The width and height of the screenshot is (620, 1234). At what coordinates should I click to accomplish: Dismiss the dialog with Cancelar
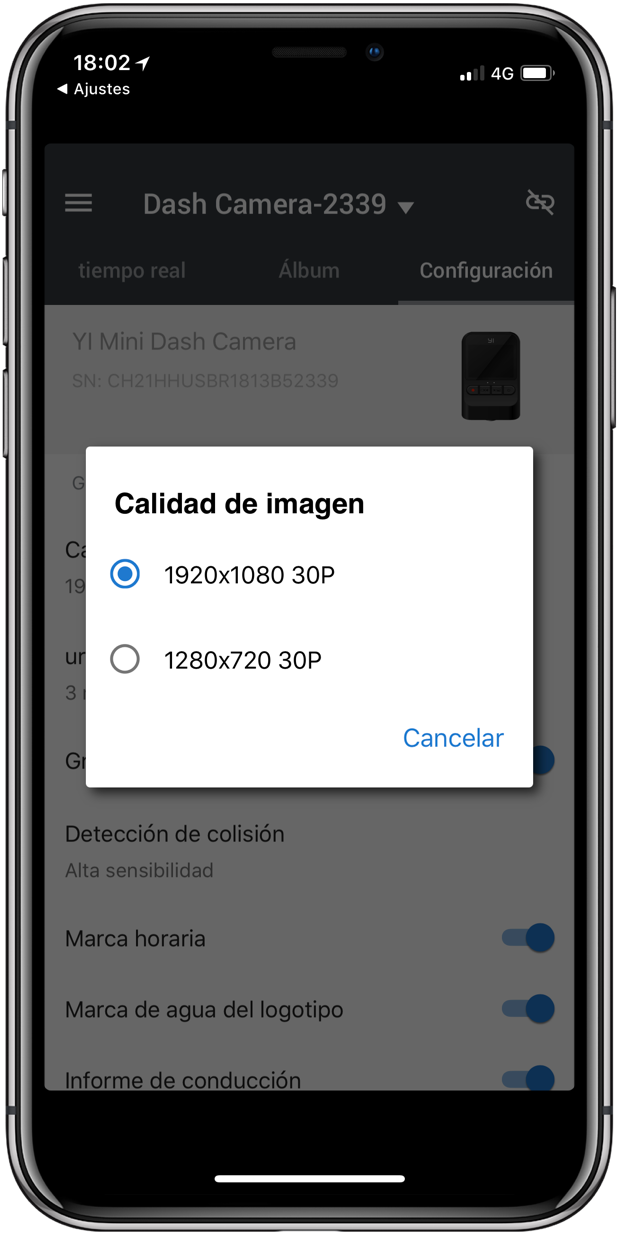(453, 738)
